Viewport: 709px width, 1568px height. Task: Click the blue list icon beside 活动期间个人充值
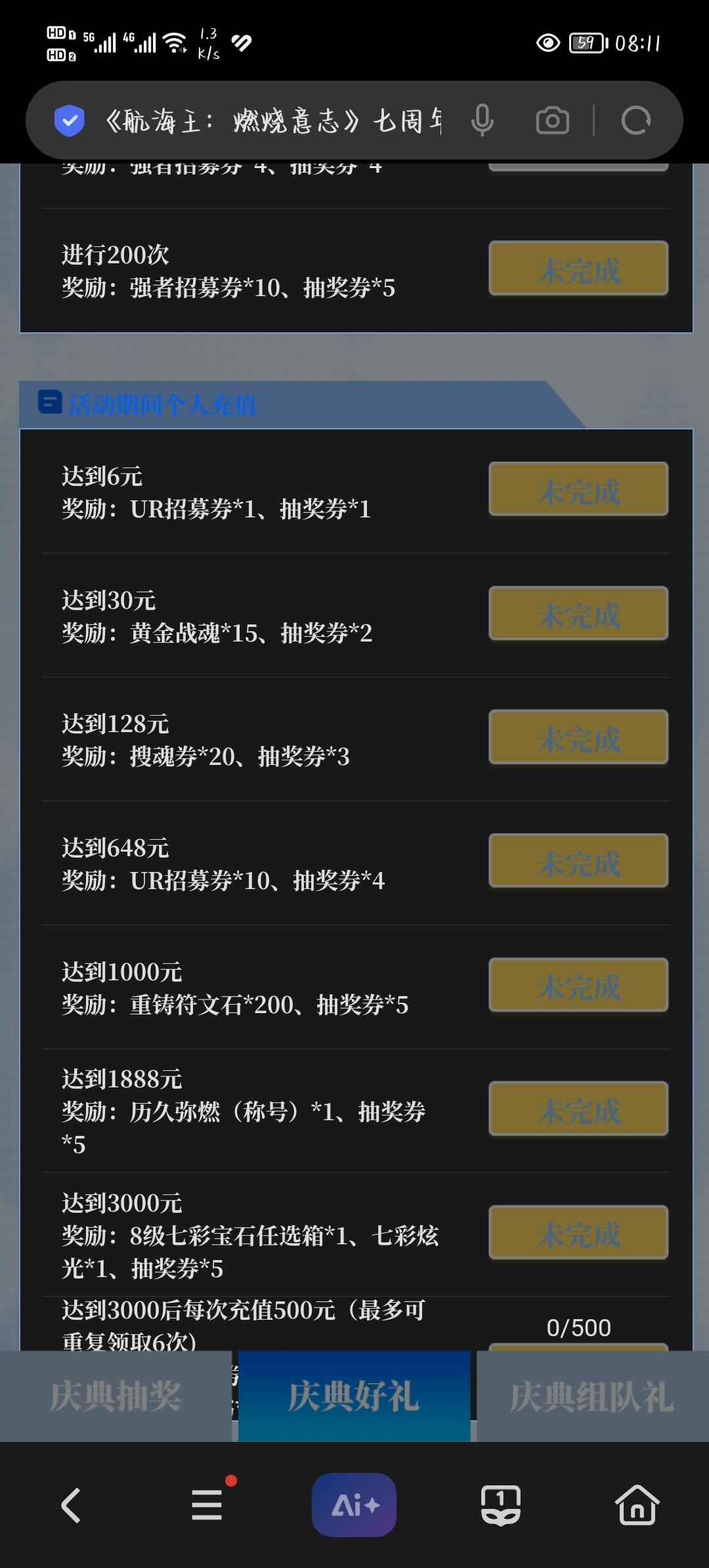pyautogui.click(x=47, y=403)
